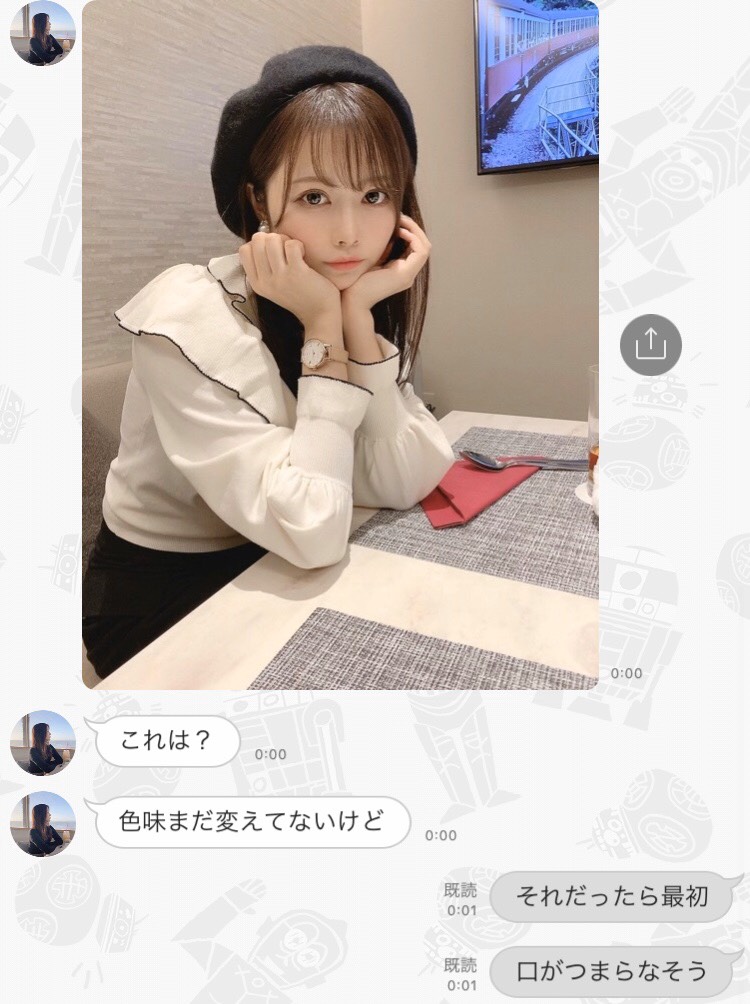
Task: Tap sender's avatar next to 色味まだ変えてないけど
Action: (43, 824)
